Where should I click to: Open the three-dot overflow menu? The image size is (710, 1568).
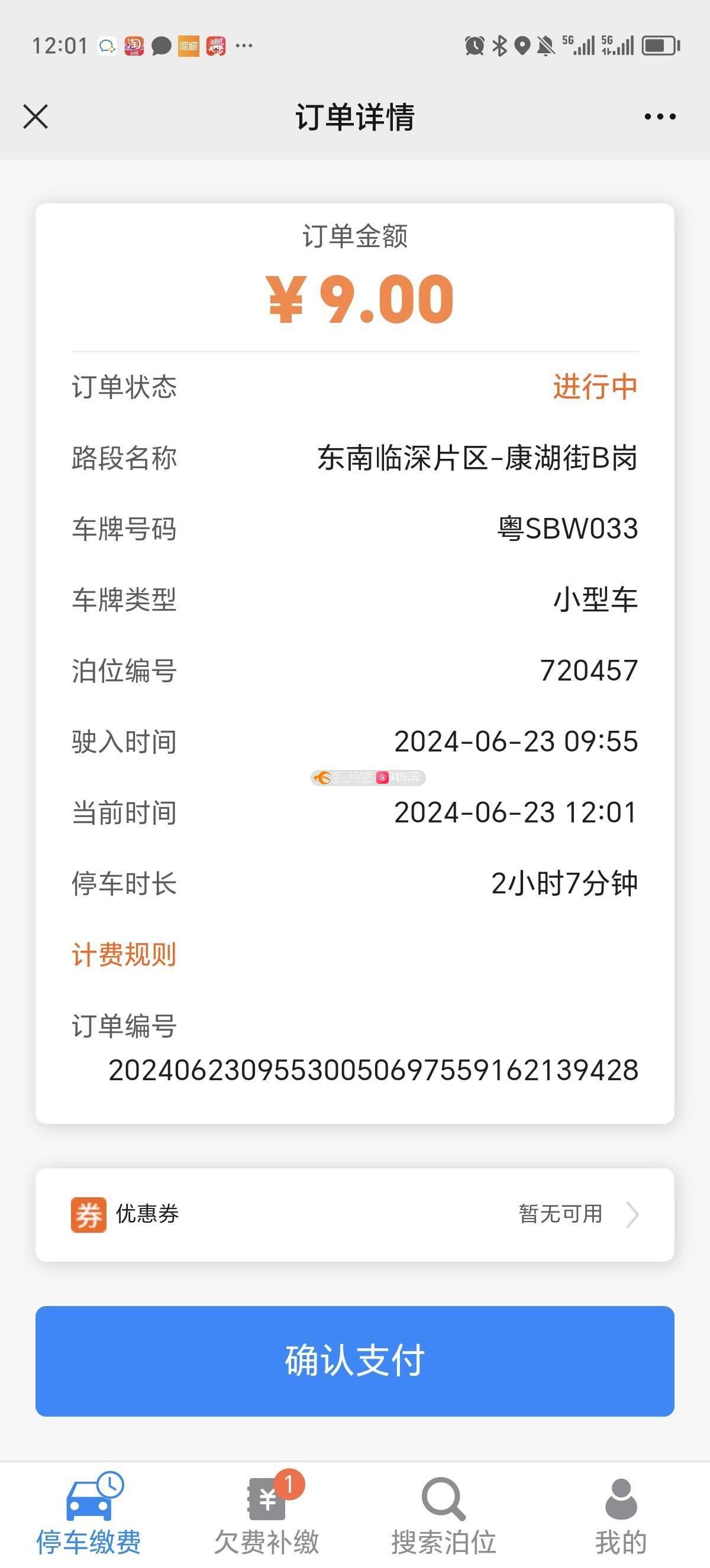pos(660,116)
